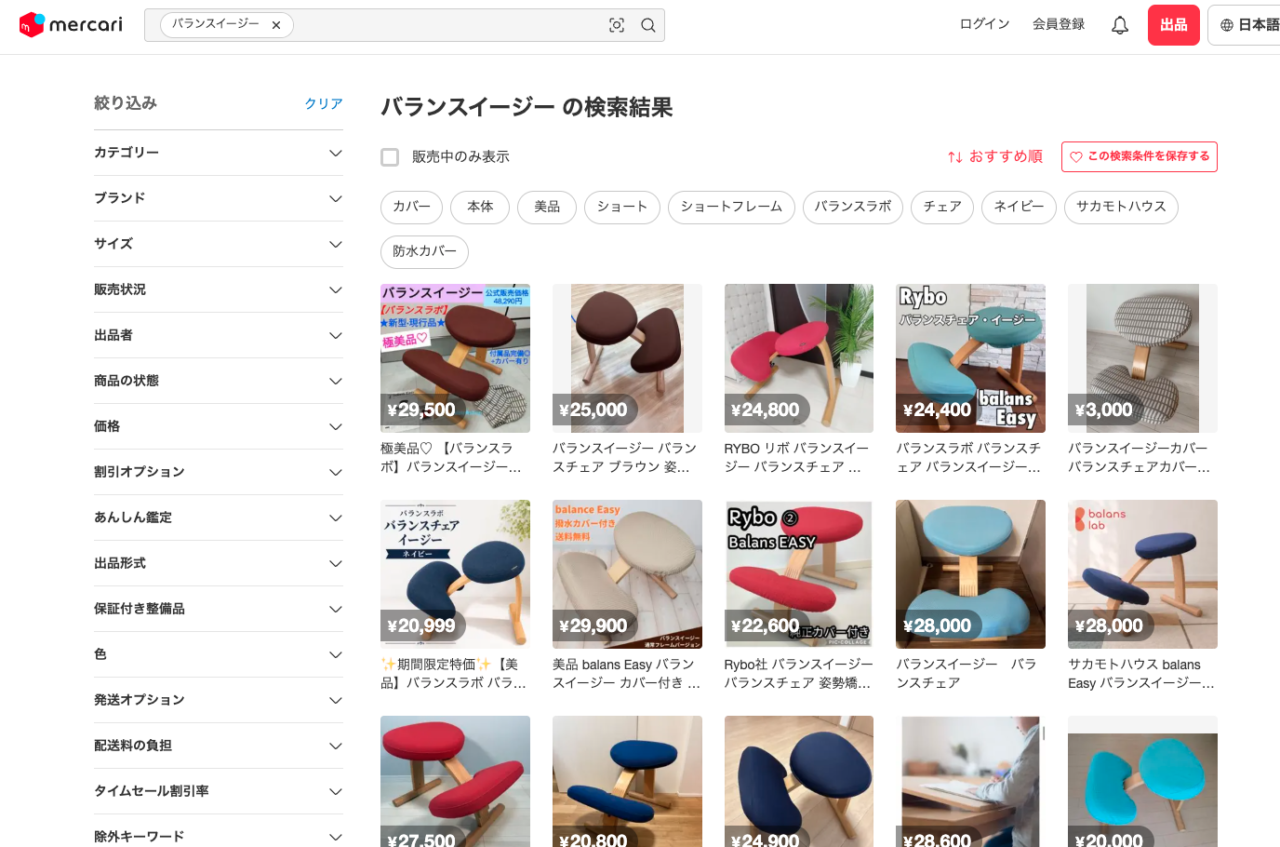Open the ¥20,999 navy balance chair listing

455,596
